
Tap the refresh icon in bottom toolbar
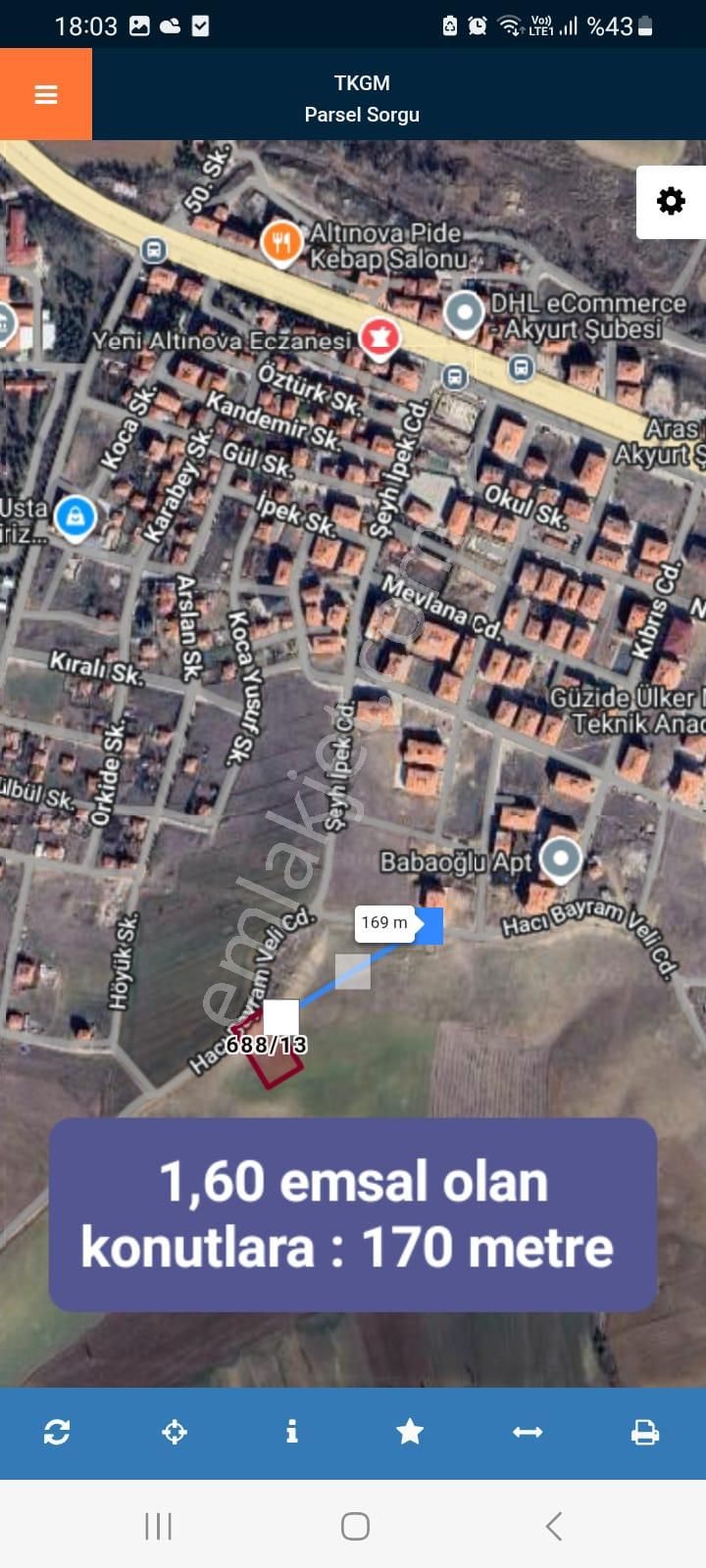click(x=58, y=1433)
